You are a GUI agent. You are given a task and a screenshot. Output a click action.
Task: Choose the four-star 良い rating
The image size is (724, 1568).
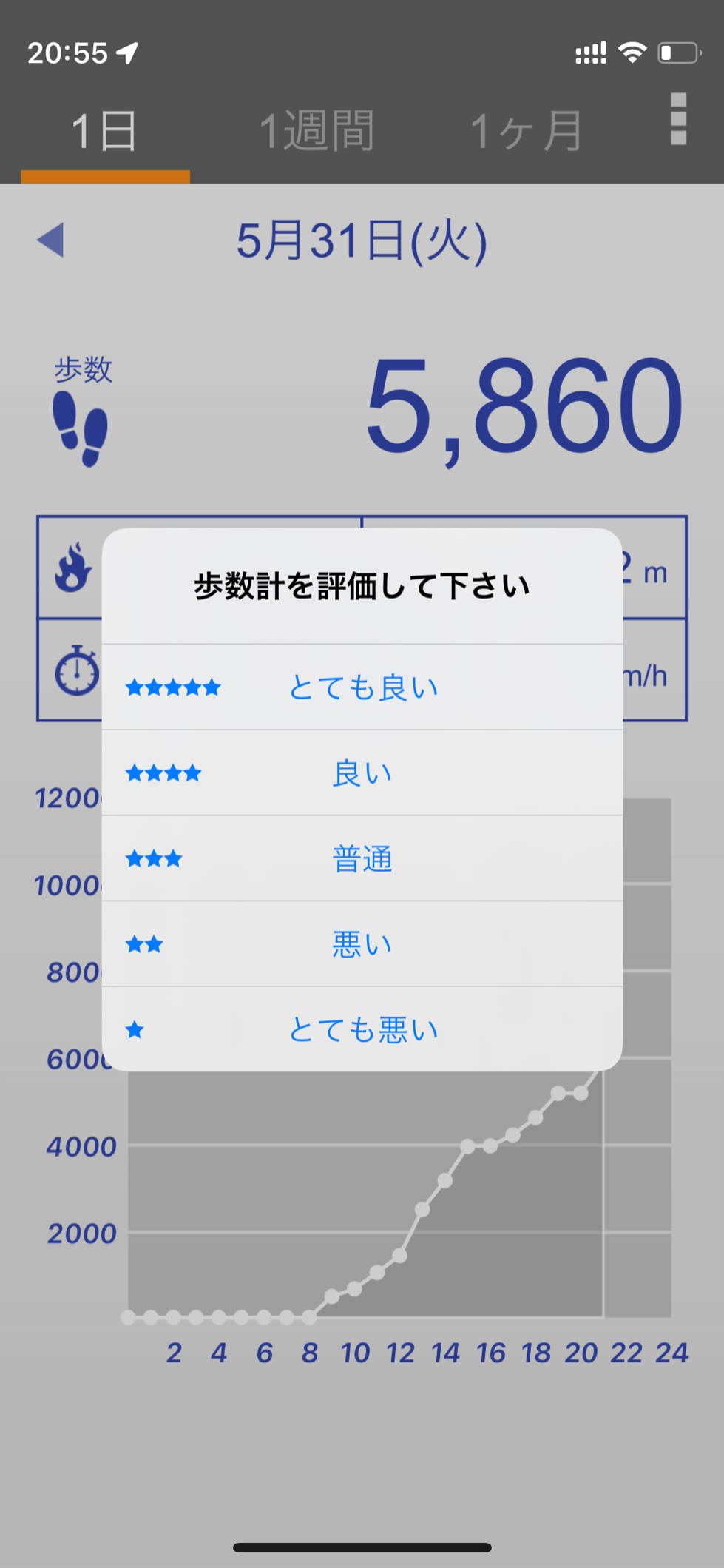362,773
